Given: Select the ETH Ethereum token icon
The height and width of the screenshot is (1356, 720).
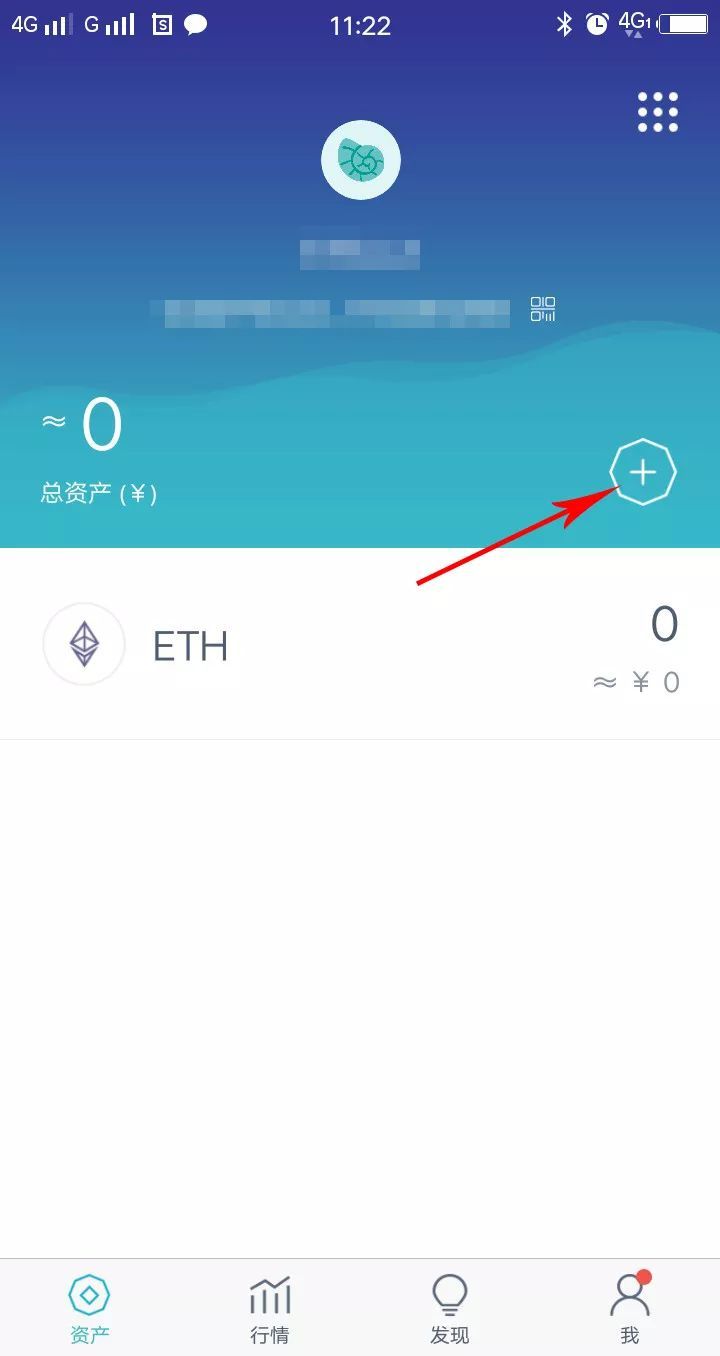Looking at the screenshot, I should [84, 644].
